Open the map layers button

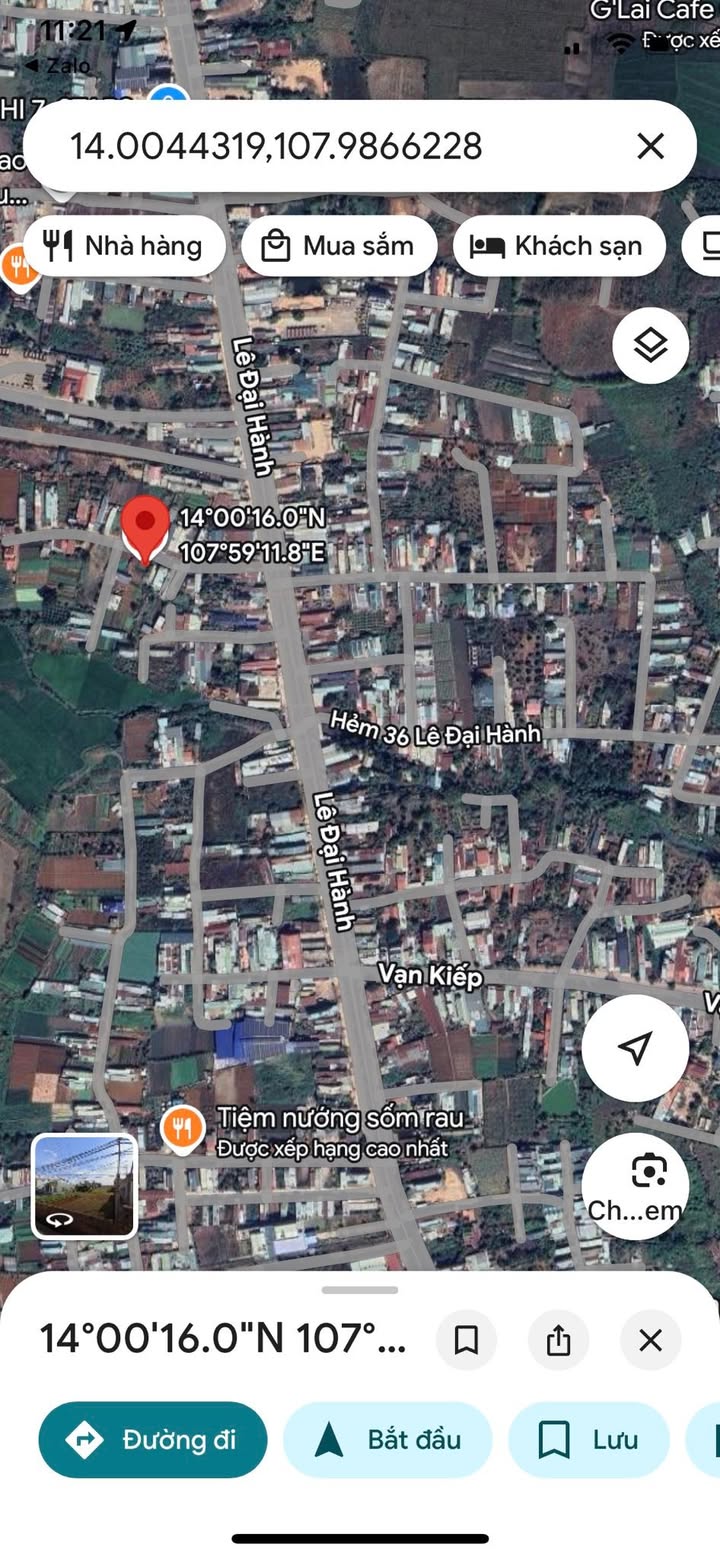(x=650, y=346)
